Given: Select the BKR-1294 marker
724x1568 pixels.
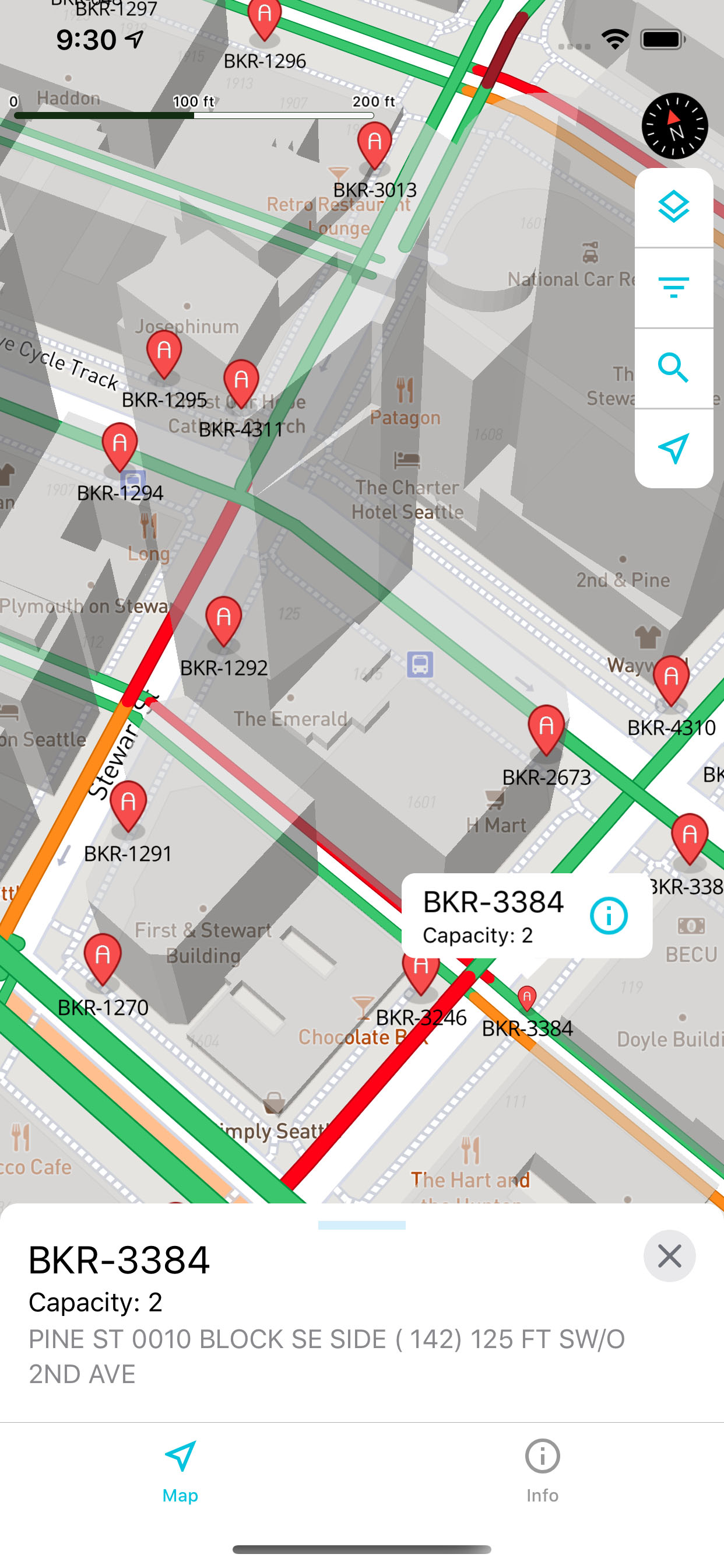Looking at the screenshot, I should click(x=120, y=446).
